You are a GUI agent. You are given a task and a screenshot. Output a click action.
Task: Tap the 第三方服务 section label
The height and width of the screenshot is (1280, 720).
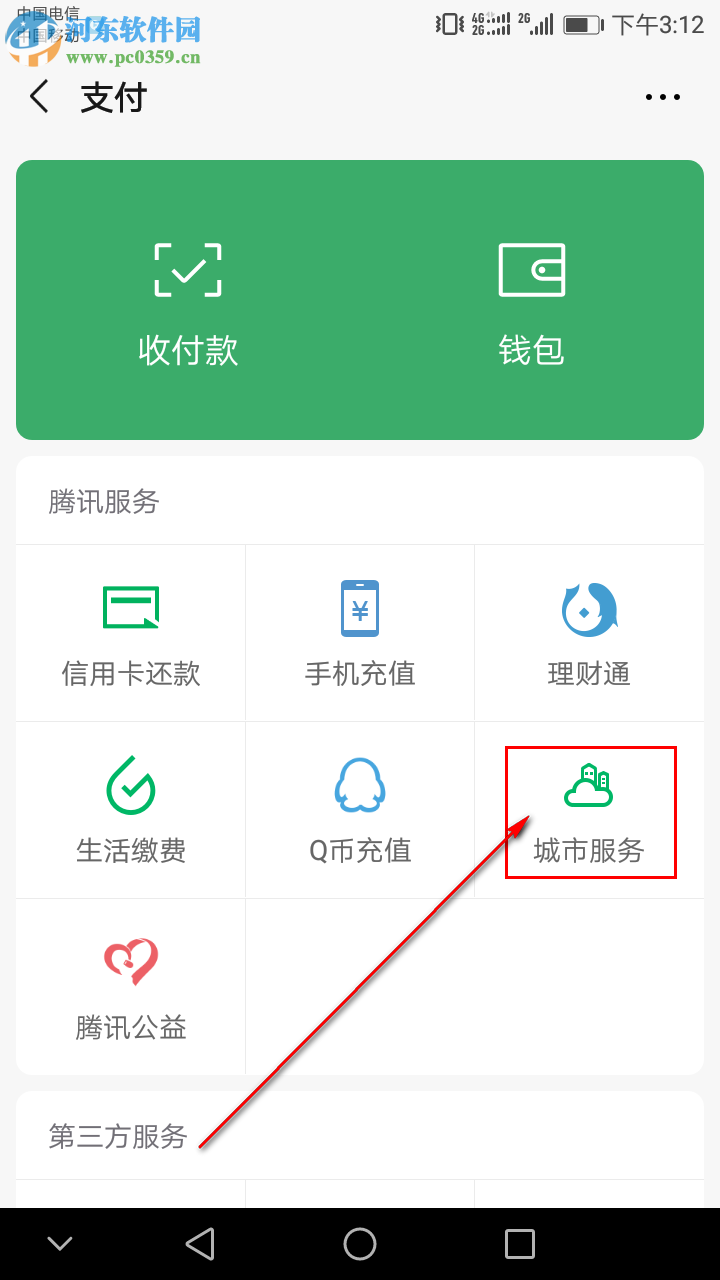pos(117,1135)
